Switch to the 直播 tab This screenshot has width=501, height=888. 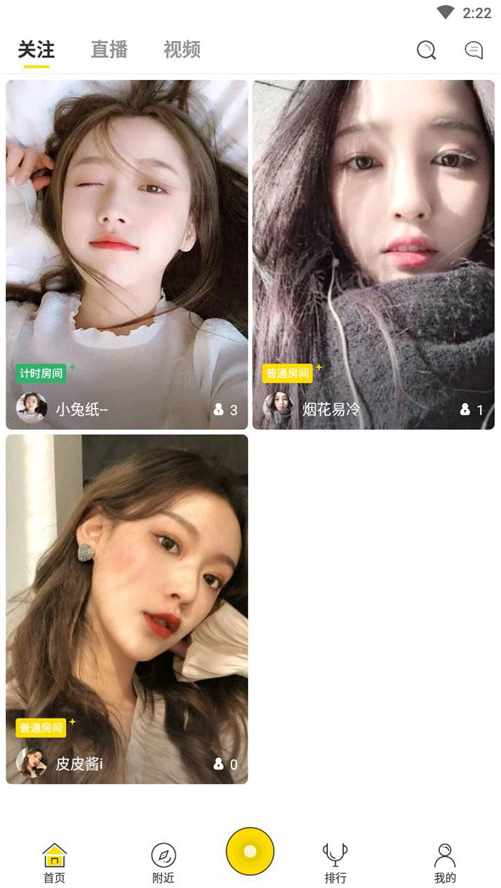tap(109, 50)
